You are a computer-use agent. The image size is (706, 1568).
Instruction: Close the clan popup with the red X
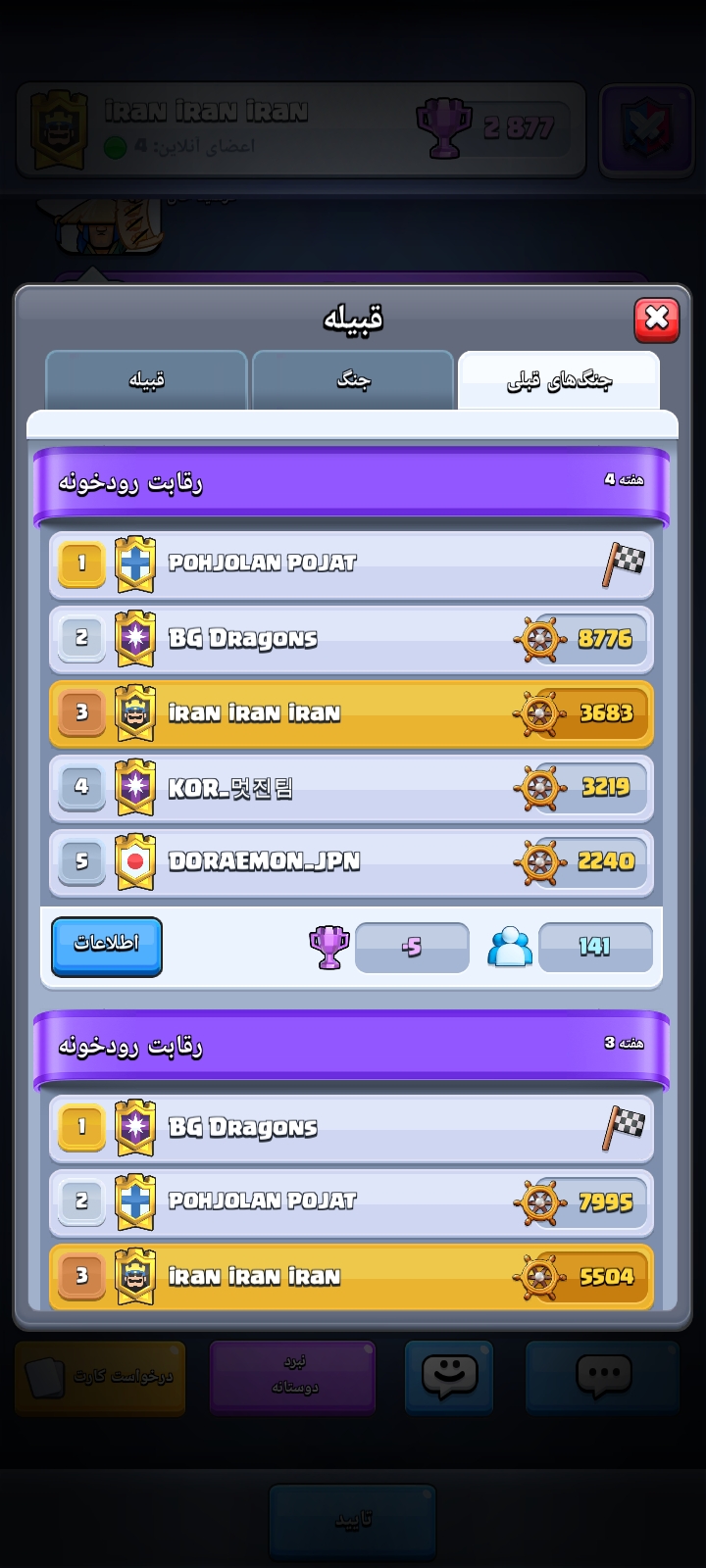pyautogui.click(x=657, y=319)
